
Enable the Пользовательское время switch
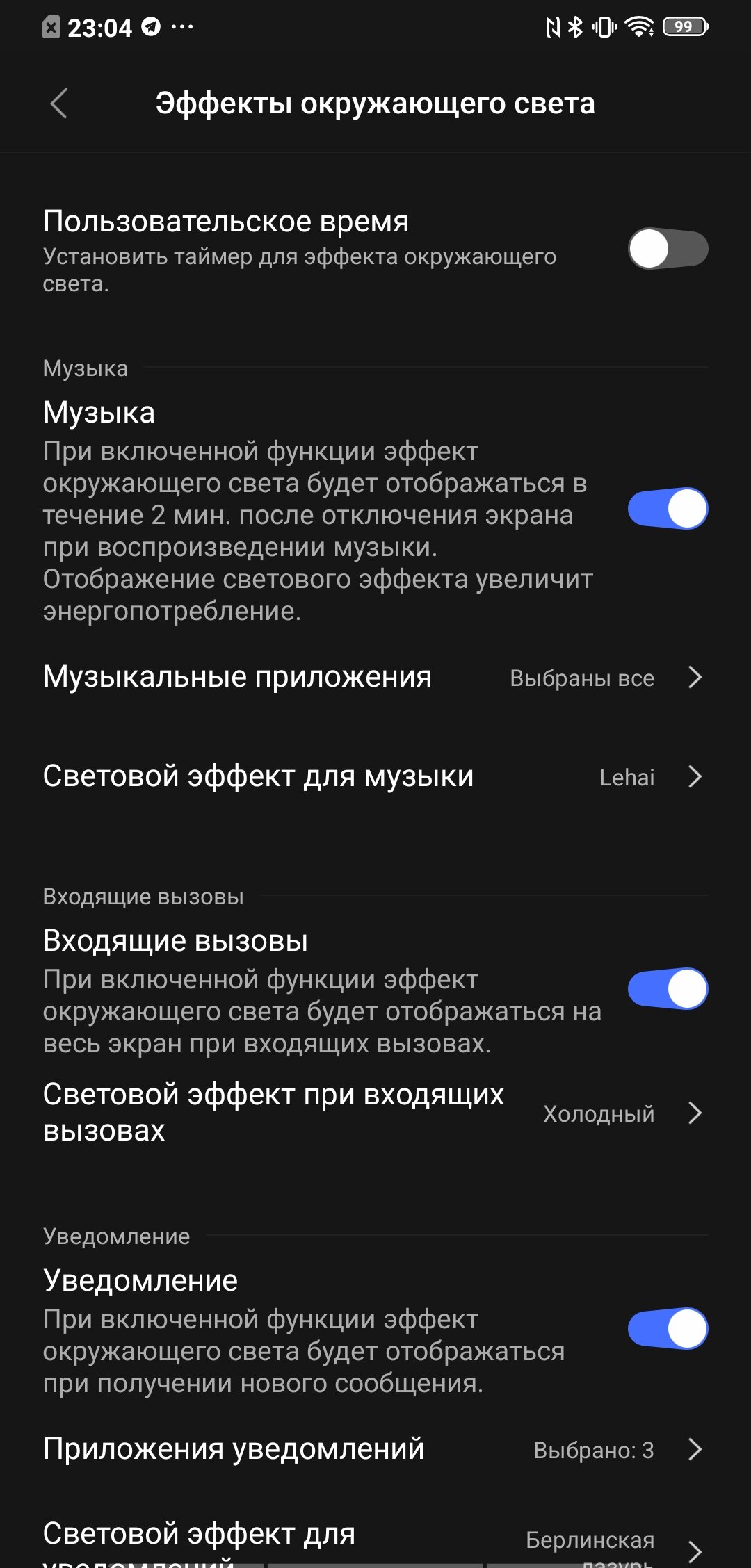[668, 249]
